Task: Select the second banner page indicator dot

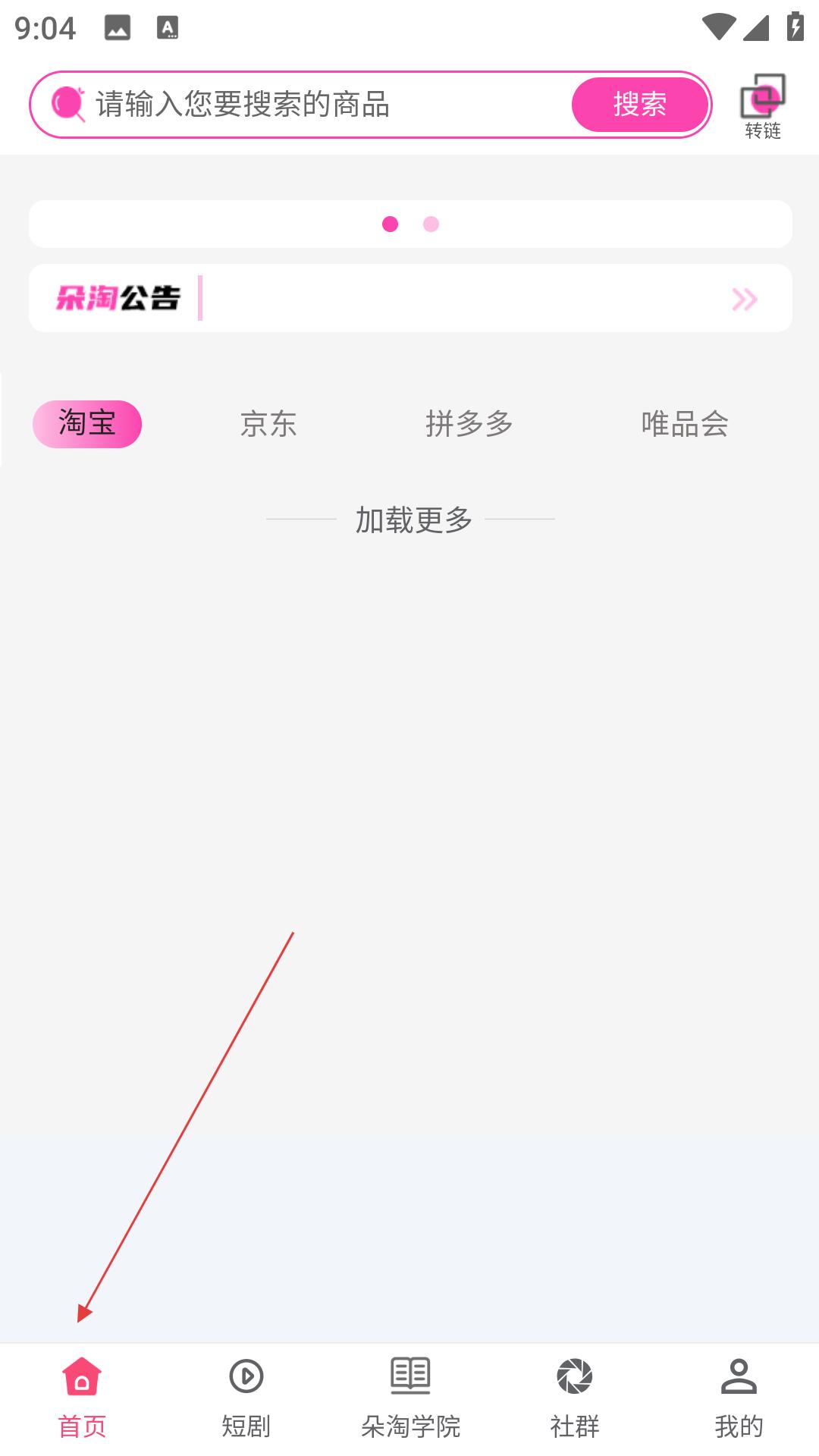Action: 431,224
